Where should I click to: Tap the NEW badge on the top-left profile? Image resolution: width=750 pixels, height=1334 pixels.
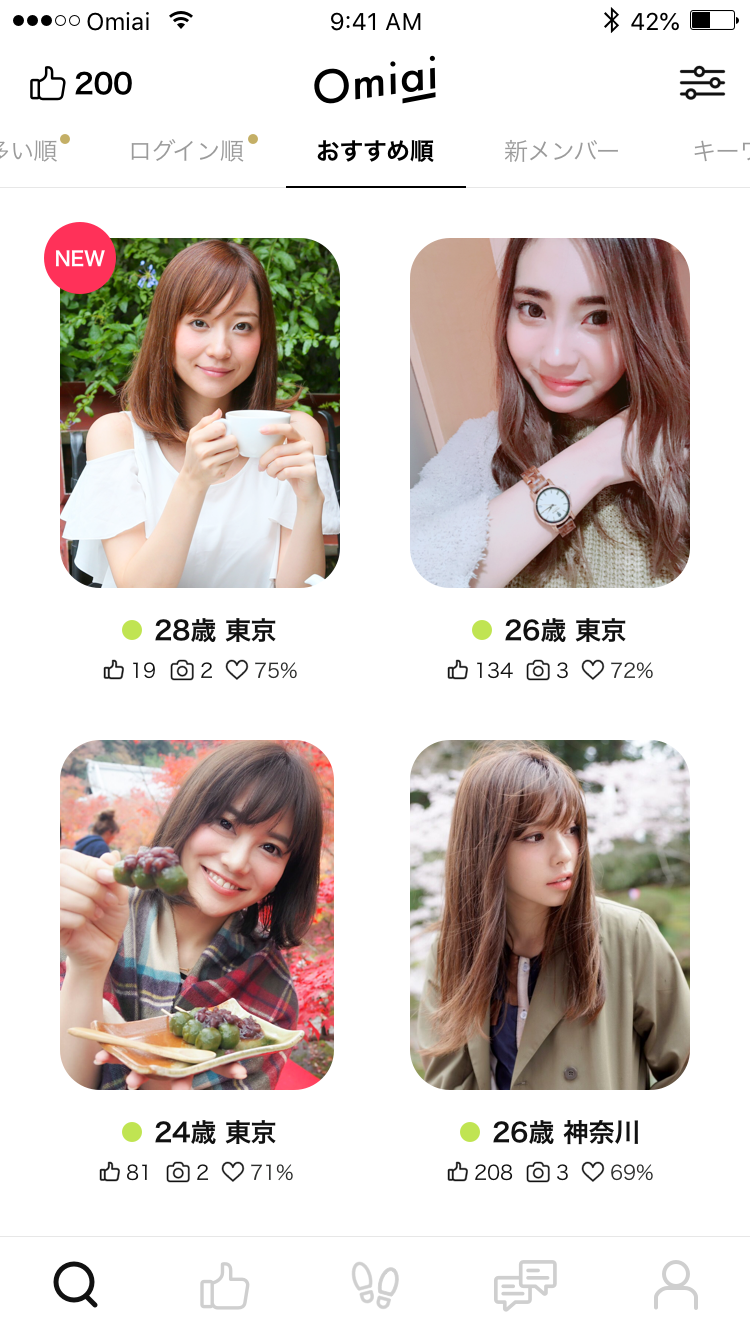click(x=80, y=258)
